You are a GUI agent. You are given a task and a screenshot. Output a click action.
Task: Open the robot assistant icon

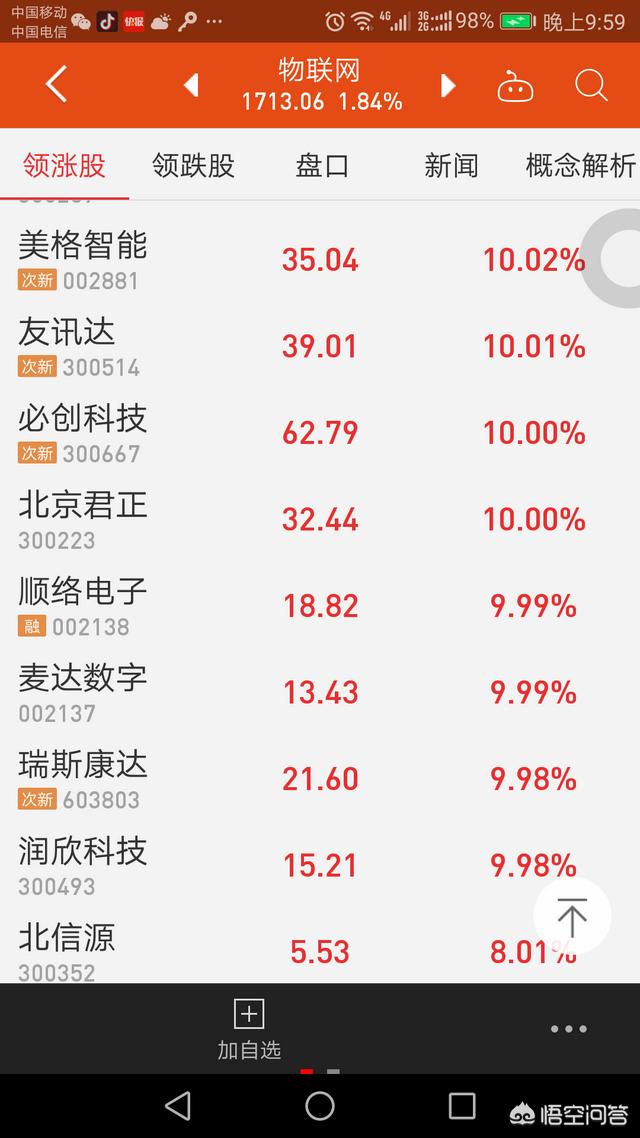[515, 87]
